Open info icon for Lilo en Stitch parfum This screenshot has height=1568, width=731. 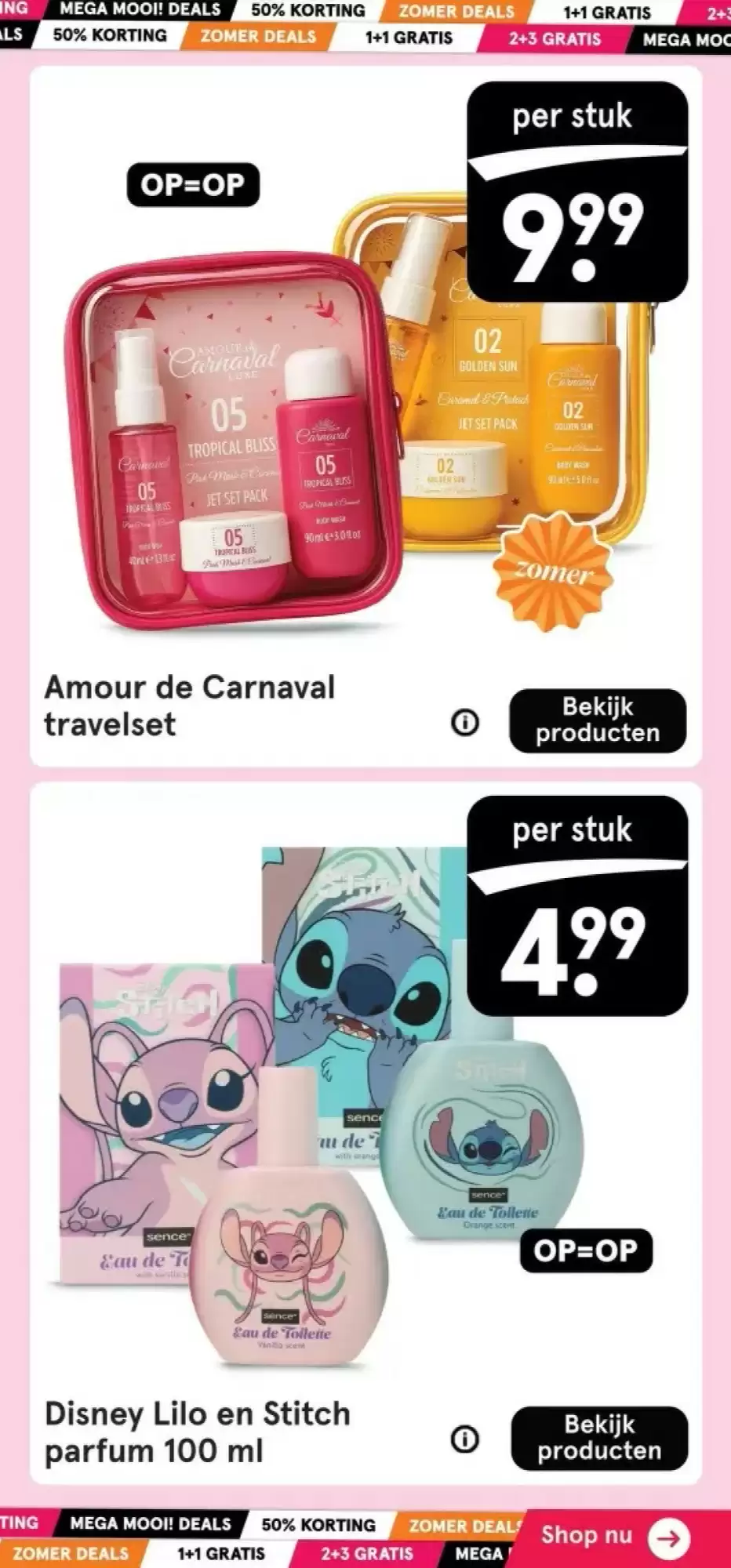click(x=464, y=1439)
